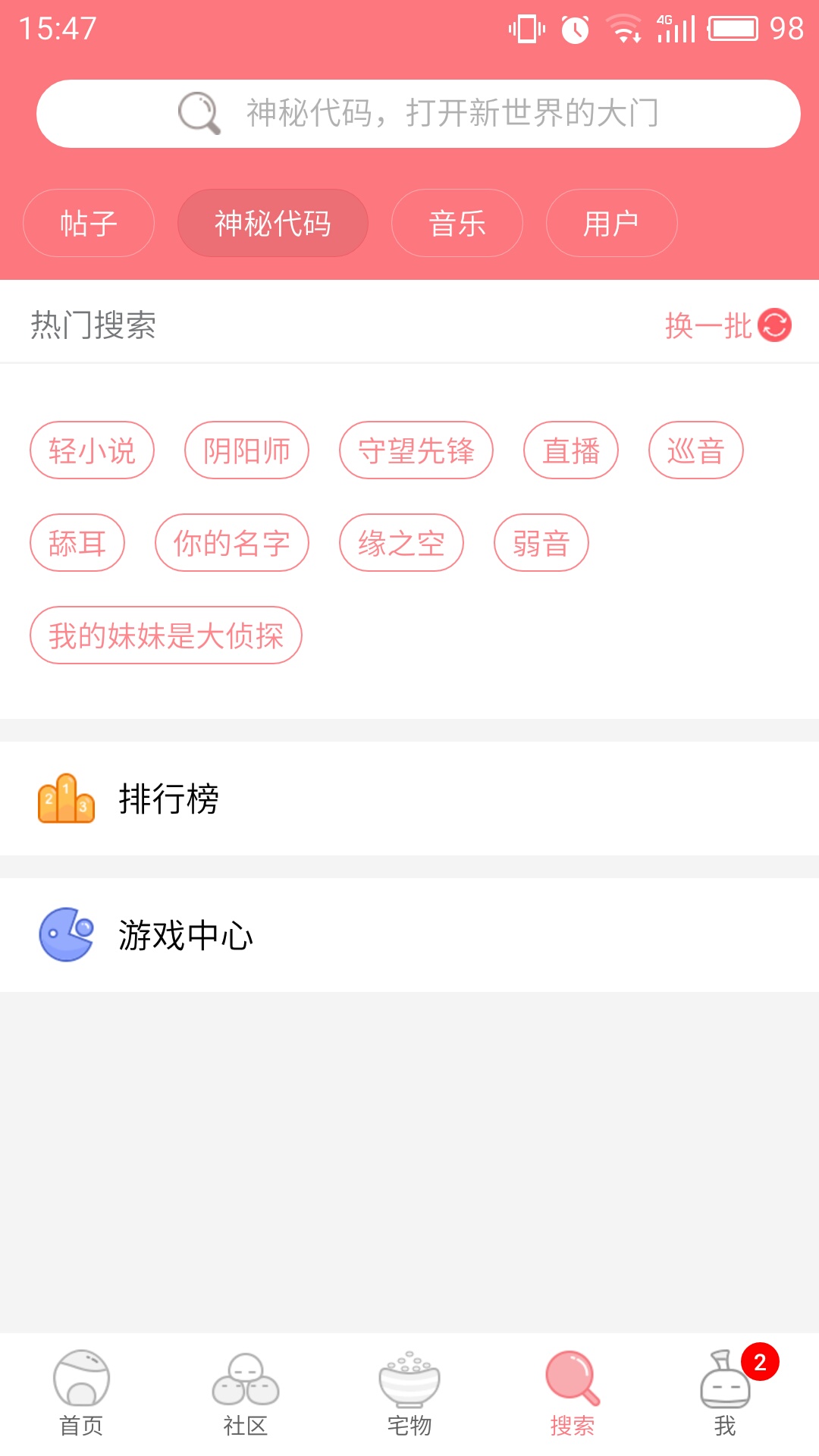This screenshot has height=1456, width=819.
Task: Switch to the 帖子 filter tab
Action: (89, 222)
